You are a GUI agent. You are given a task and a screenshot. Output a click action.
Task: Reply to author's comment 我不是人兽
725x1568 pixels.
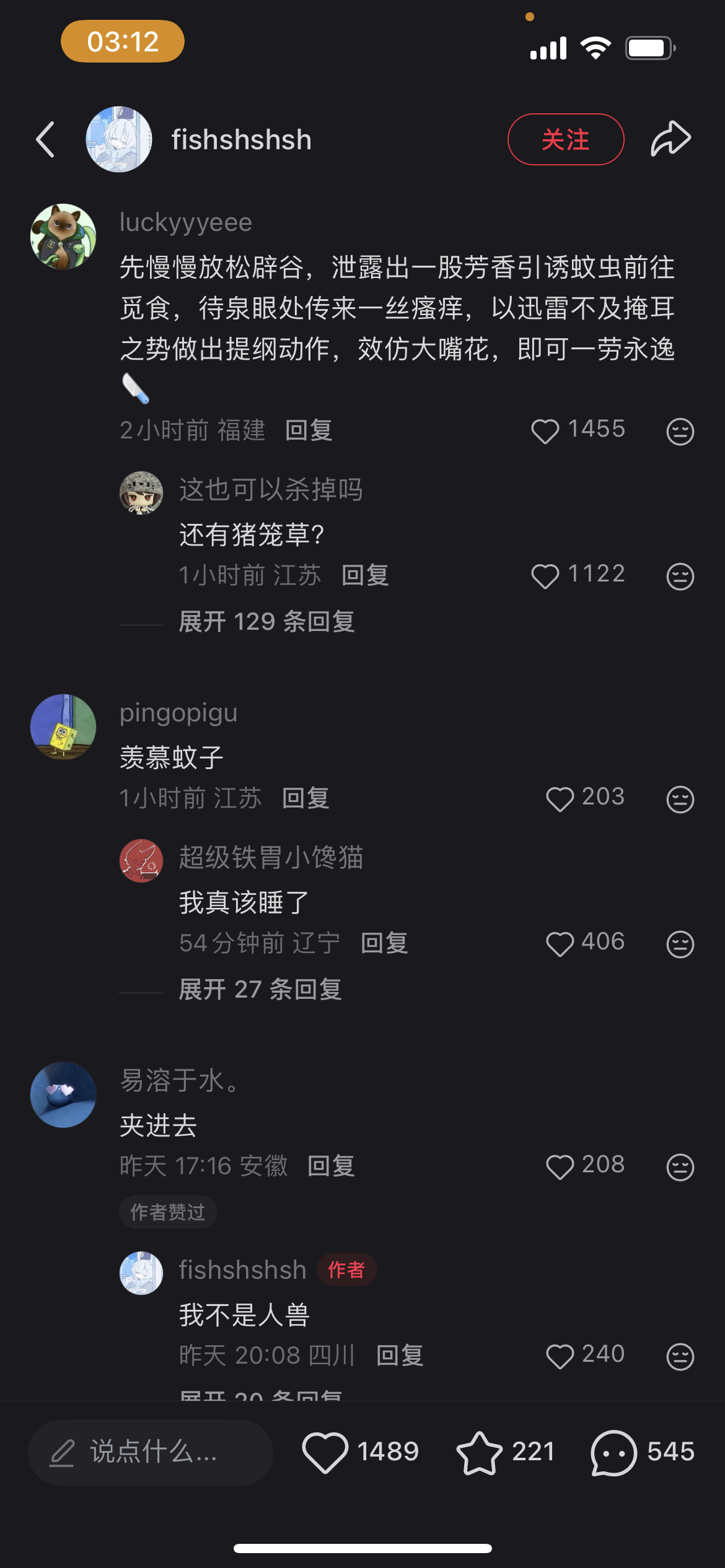(400, 1356)
